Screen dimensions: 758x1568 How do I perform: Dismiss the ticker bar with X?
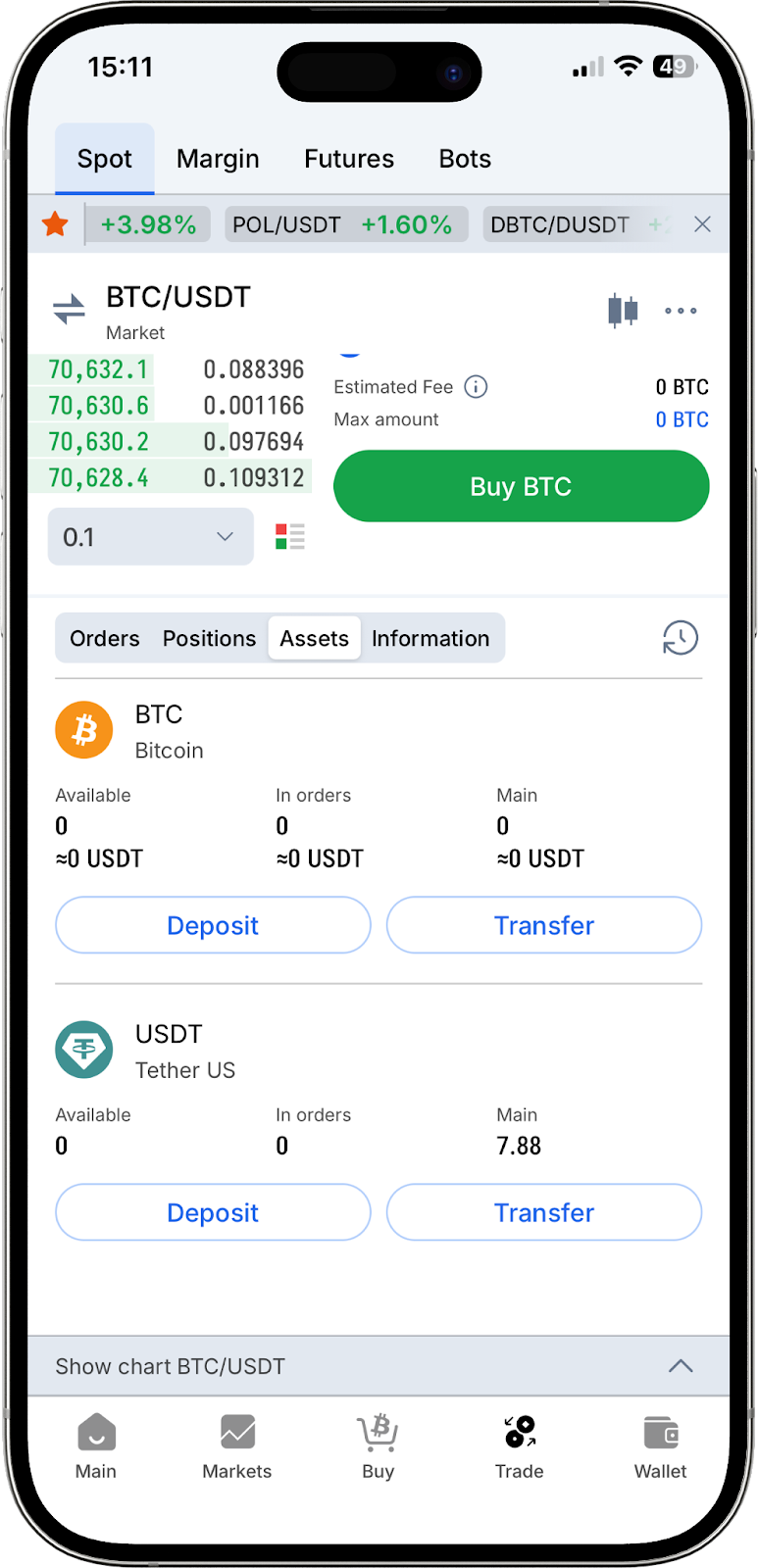point(702,224)
